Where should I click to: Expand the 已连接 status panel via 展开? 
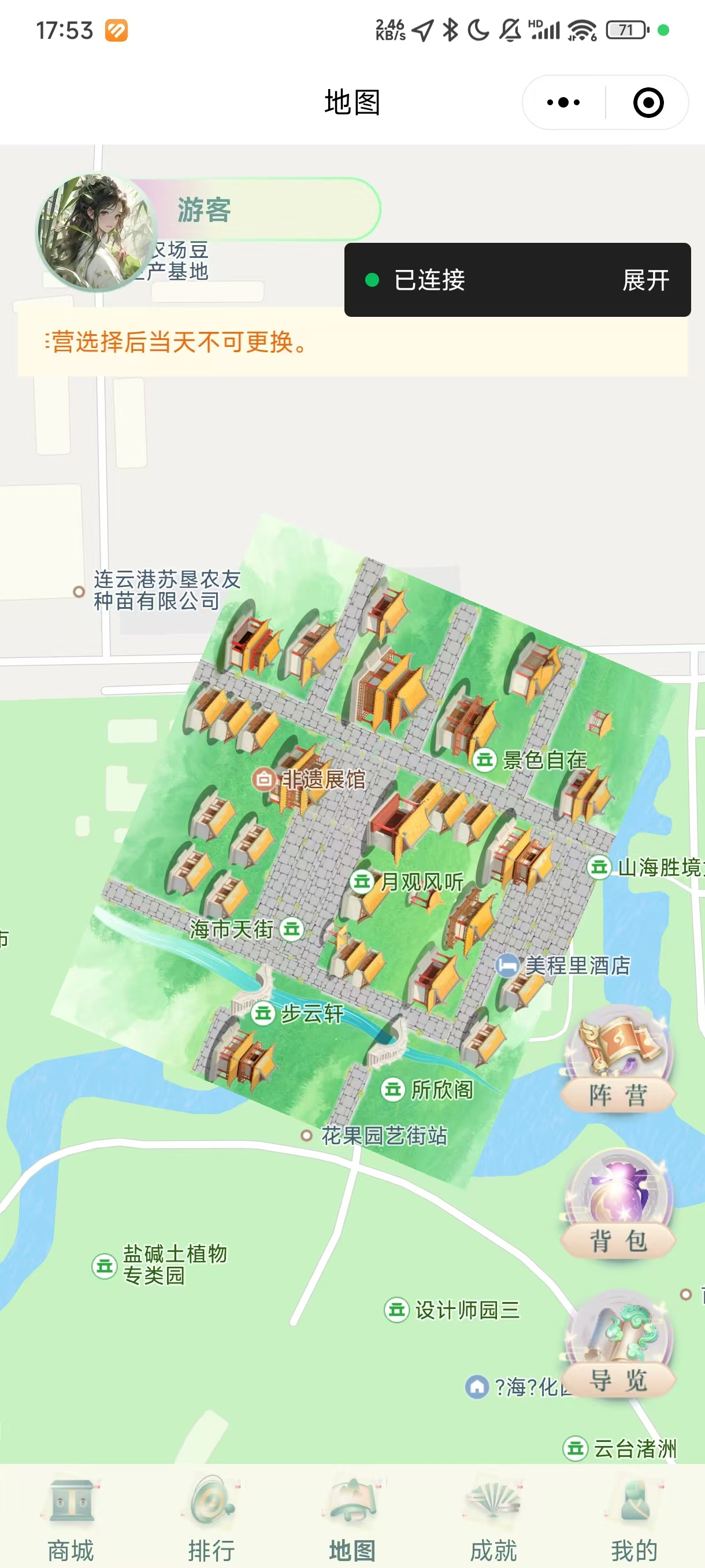tap(646, 280)
